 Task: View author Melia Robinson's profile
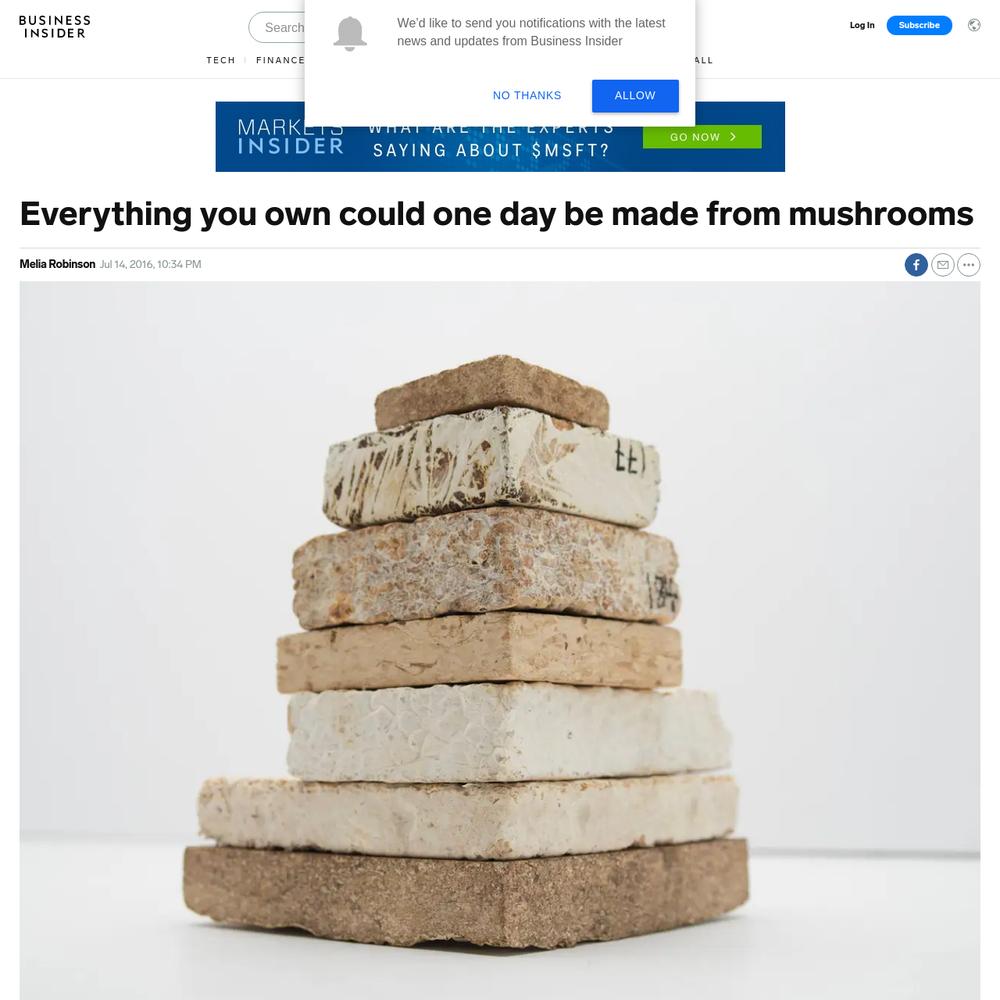point(57,264)
